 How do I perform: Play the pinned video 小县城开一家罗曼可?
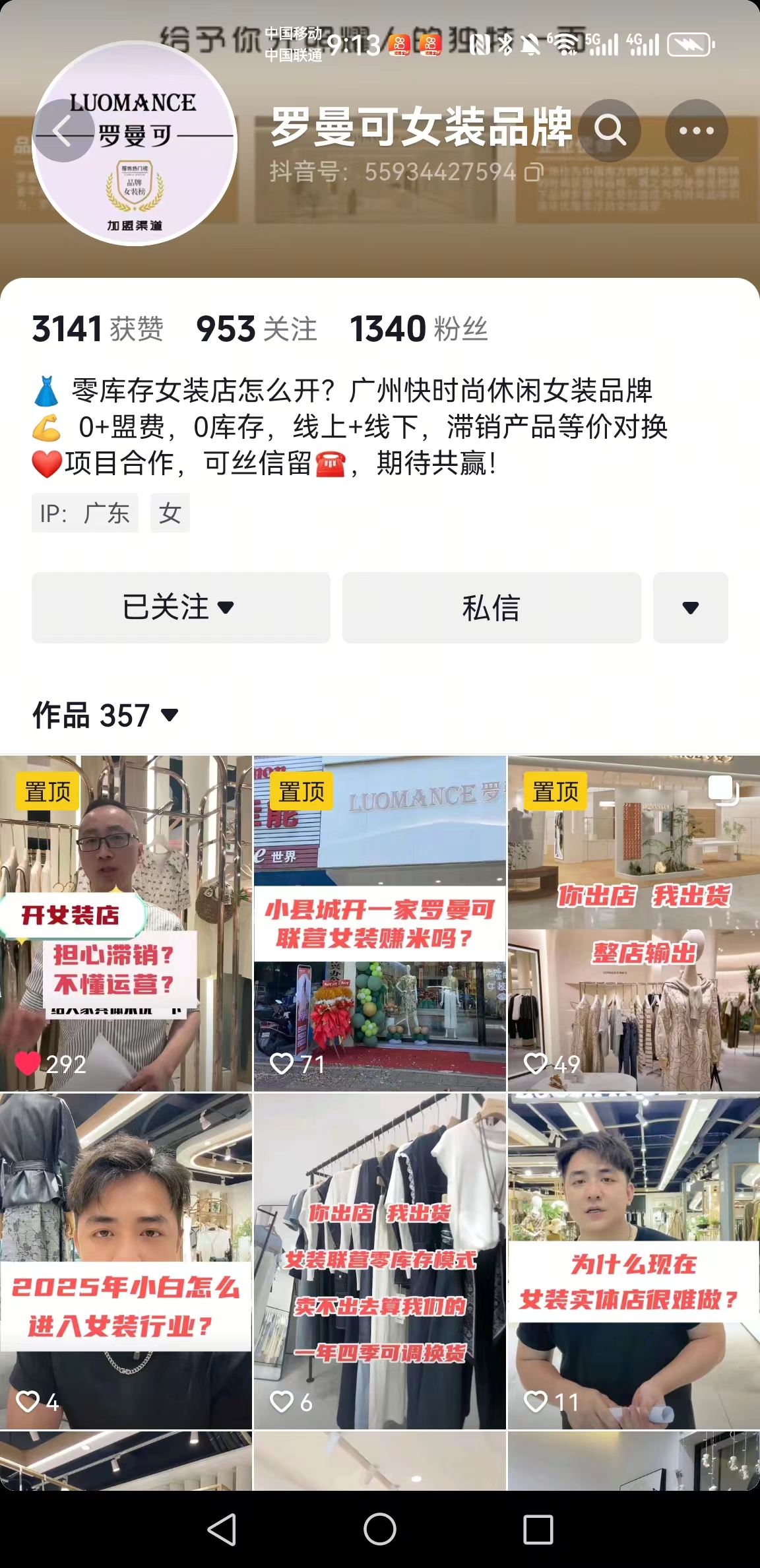[x=380, y=923]
